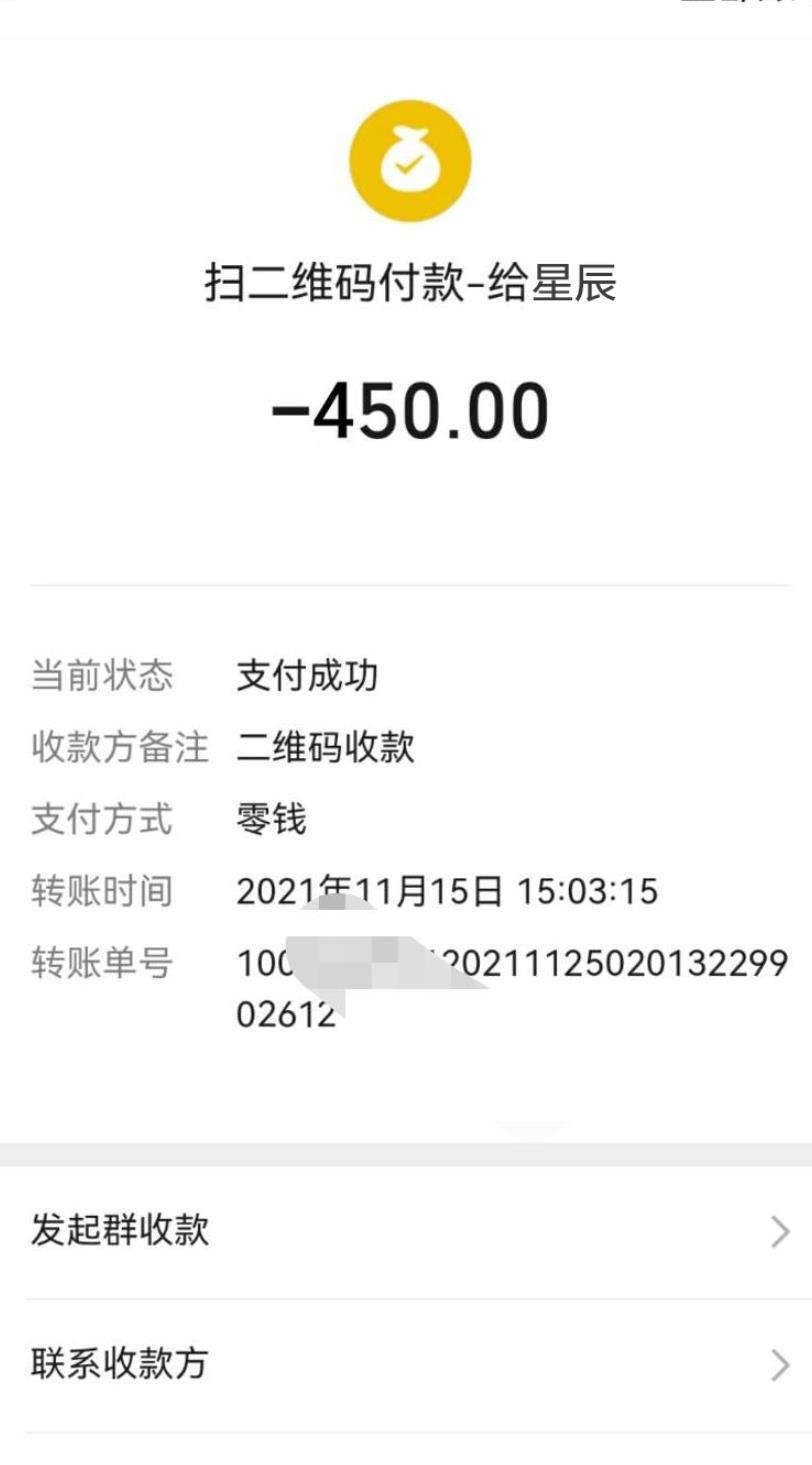The width and height of the screenshot is (812, 1465).
Task: Open 联系收款方 row
Action: click(405, 1364)
